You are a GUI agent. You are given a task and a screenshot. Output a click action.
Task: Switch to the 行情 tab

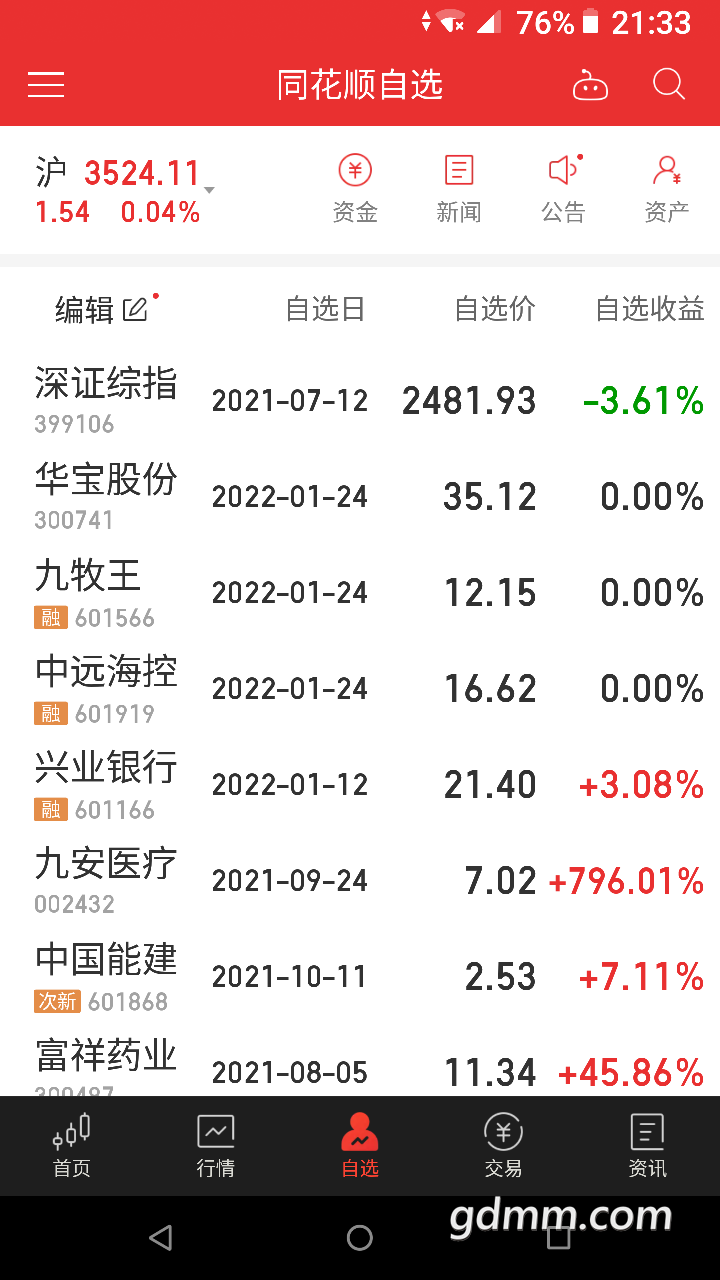click(216, 1146)
